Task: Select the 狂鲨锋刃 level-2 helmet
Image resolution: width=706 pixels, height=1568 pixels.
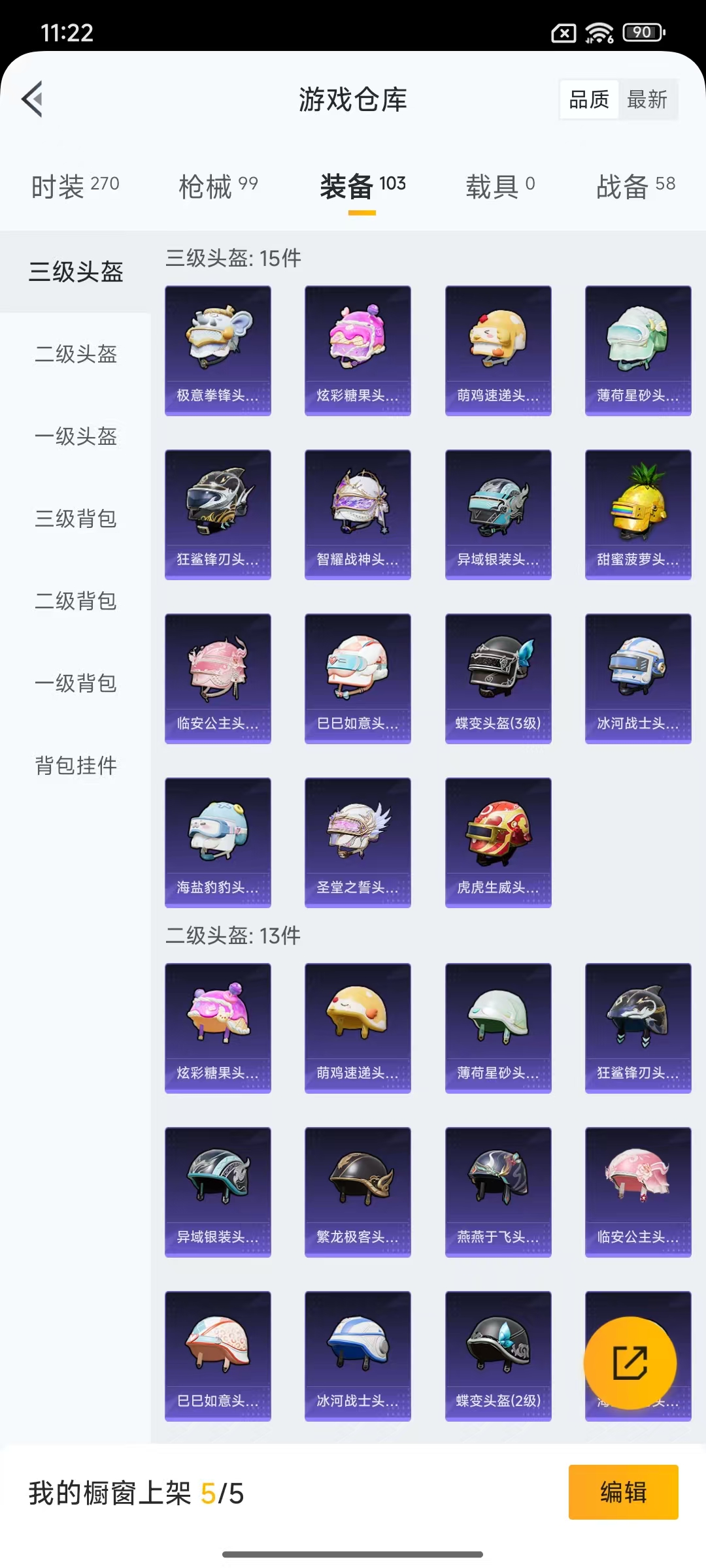Action: 638,1027
